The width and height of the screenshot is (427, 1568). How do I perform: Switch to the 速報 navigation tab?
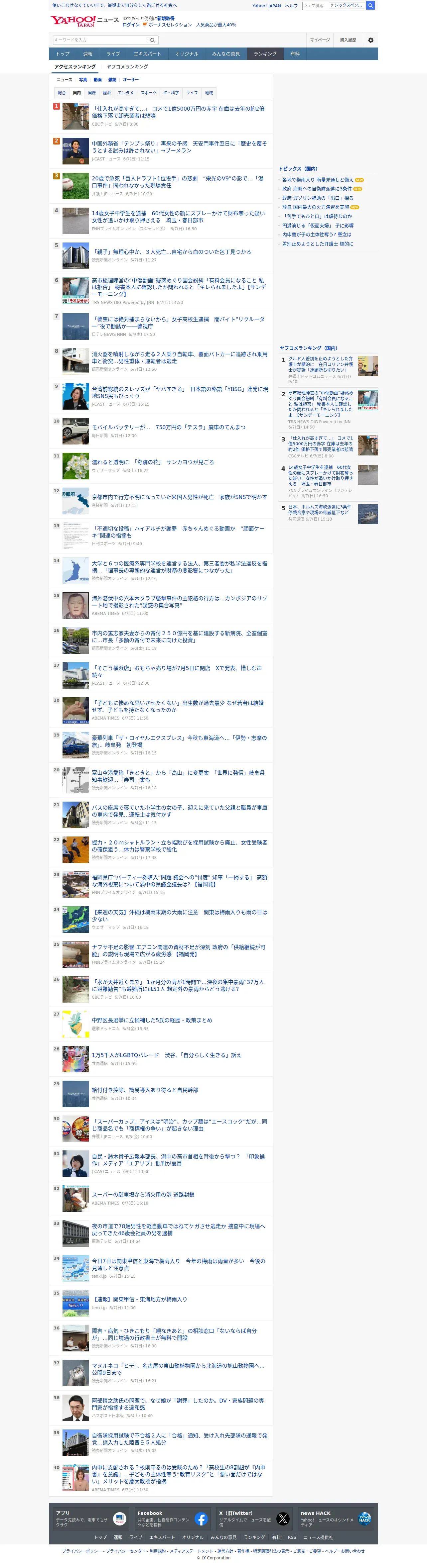click(x=88, y=54)
